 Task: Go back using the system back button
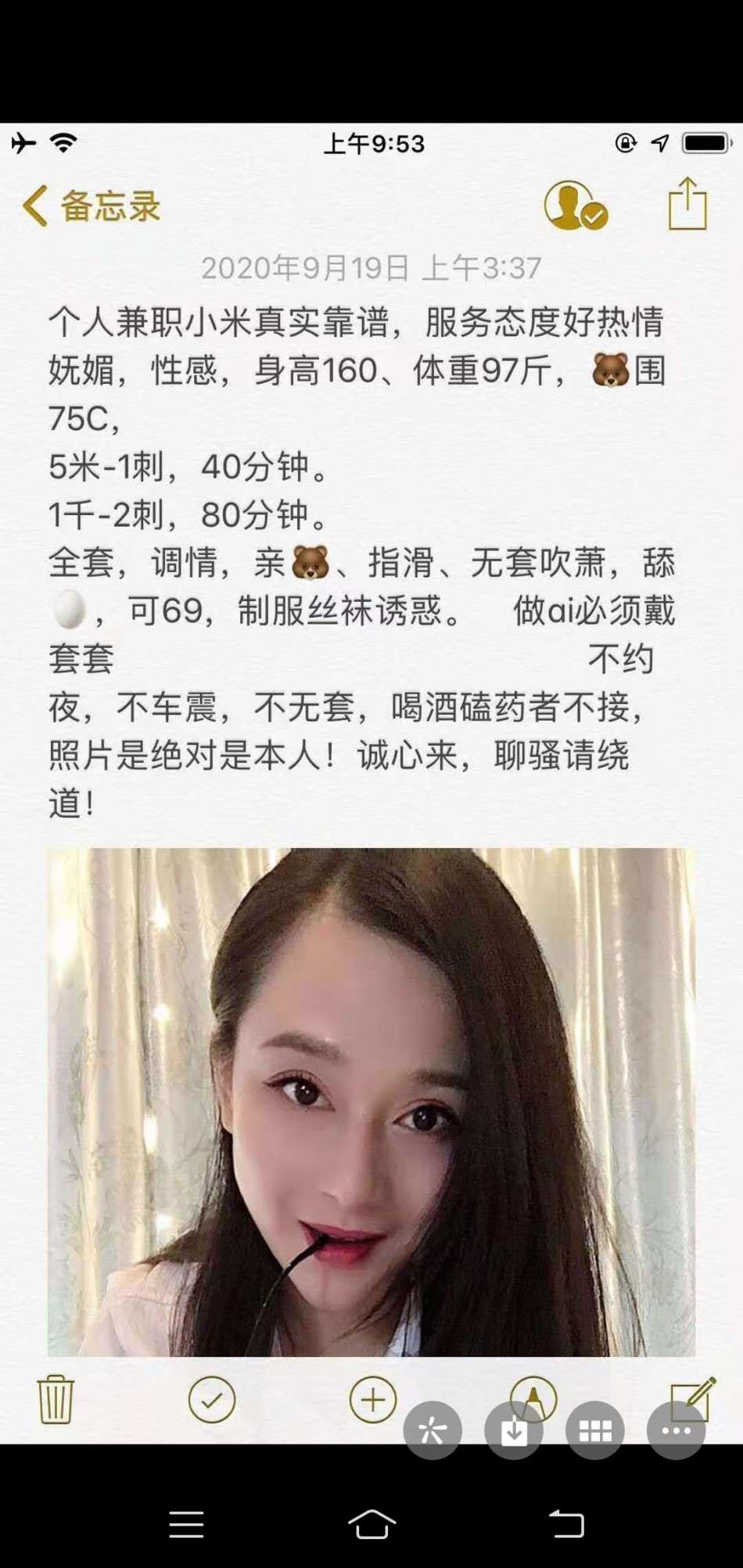566,1523
